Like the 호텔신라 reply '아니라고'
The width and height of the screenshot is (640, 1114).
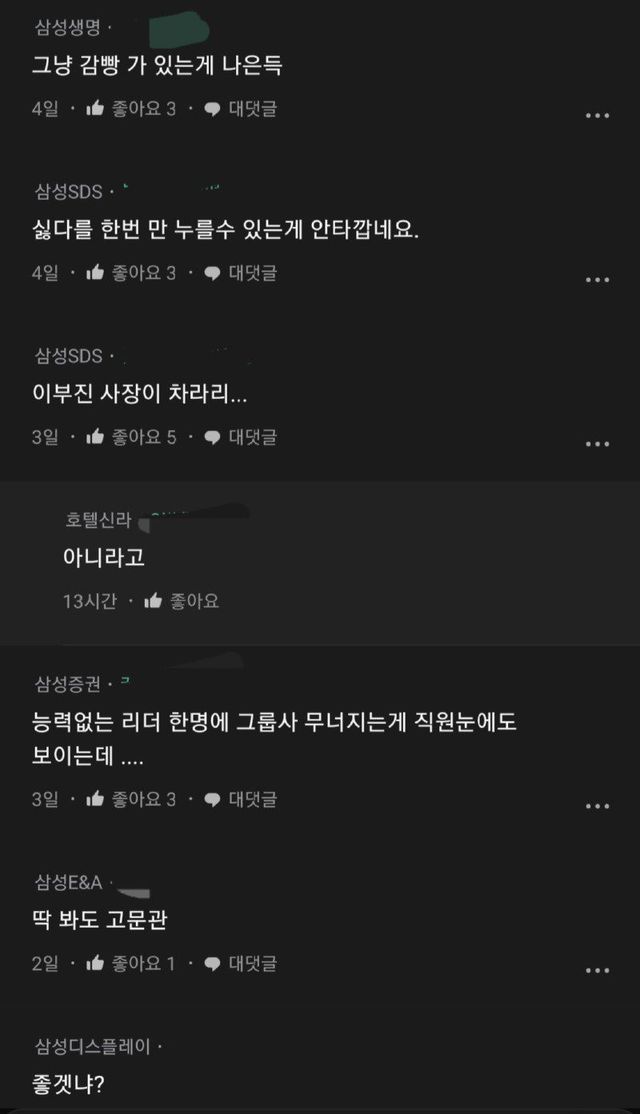click(x=181, y=600)
